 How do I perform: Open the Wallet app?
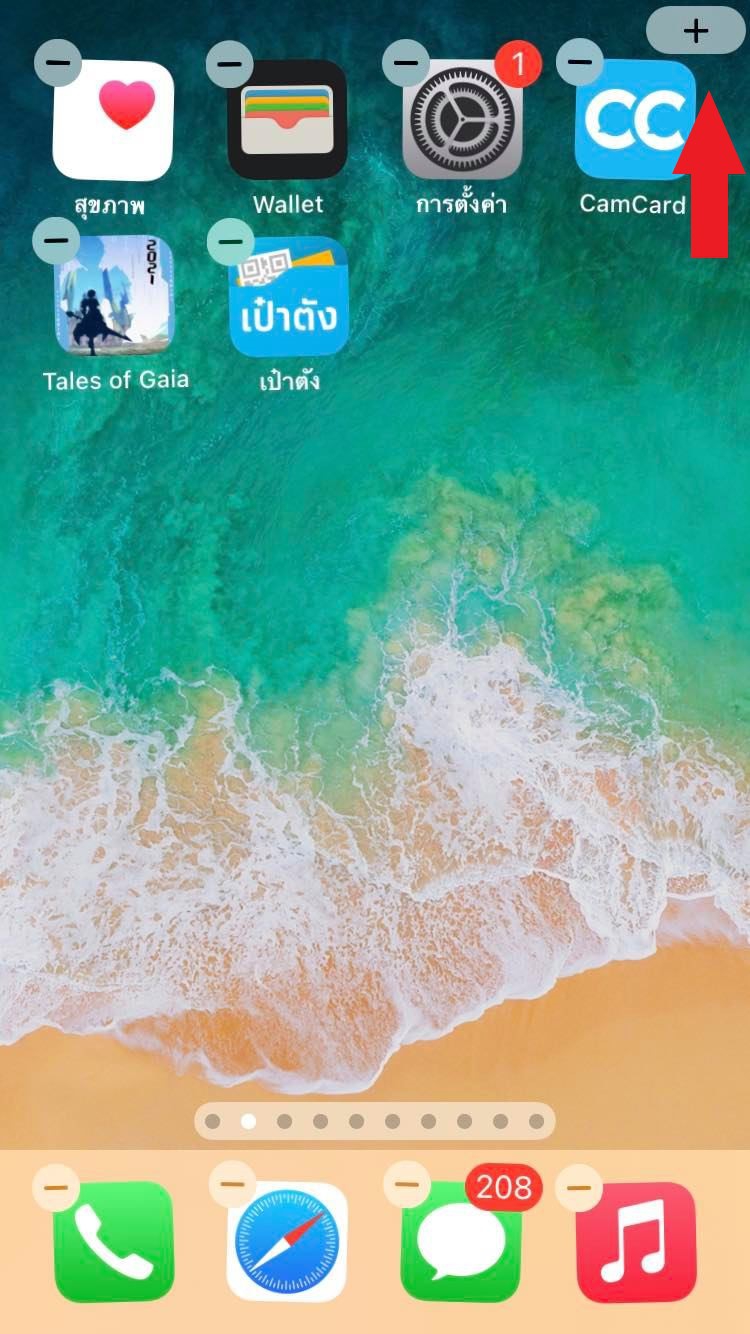coord(288,120)
